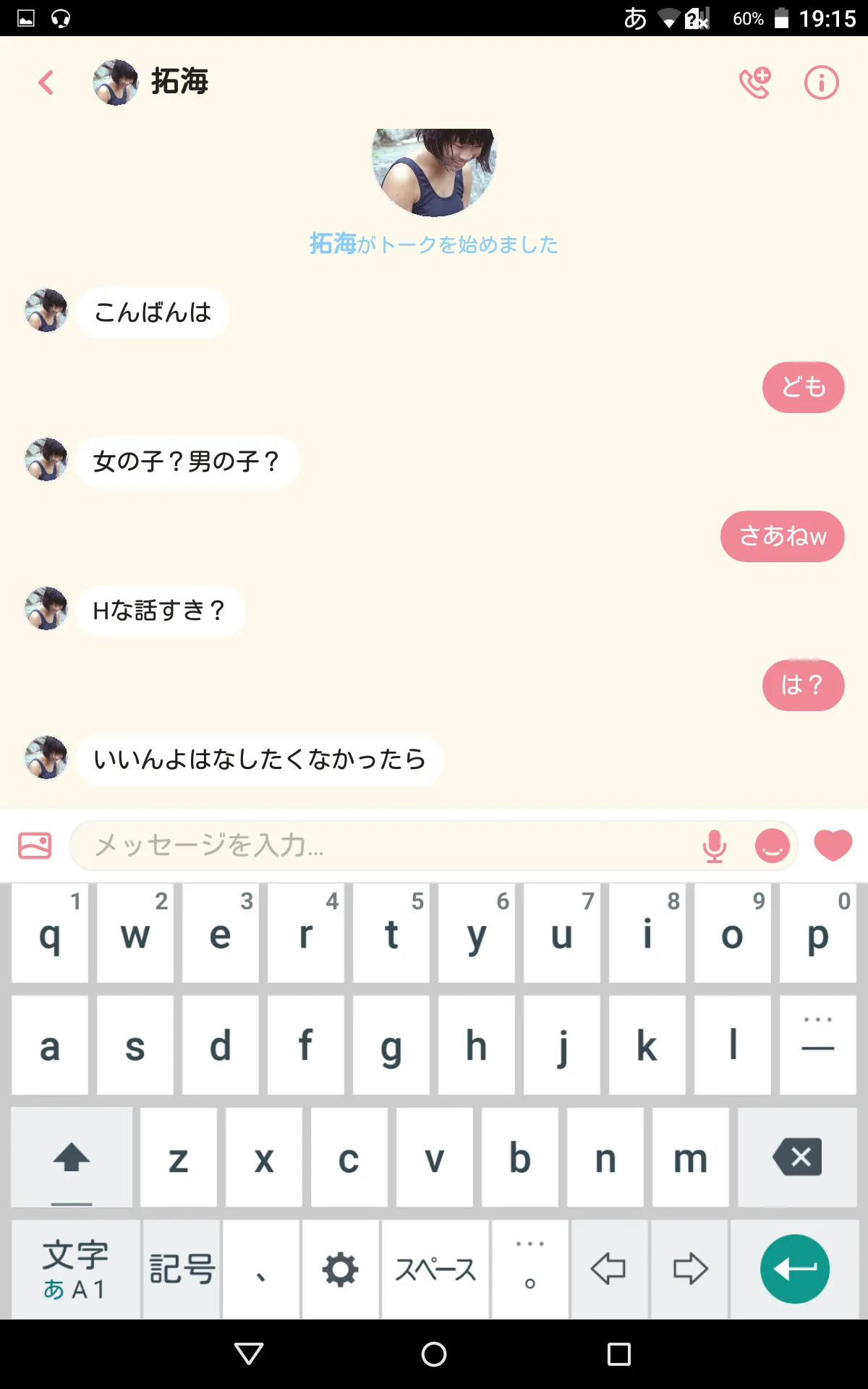Screen dimensions: 868x1389
Task: Attach an image to the chat
Action: click(35, 845)
